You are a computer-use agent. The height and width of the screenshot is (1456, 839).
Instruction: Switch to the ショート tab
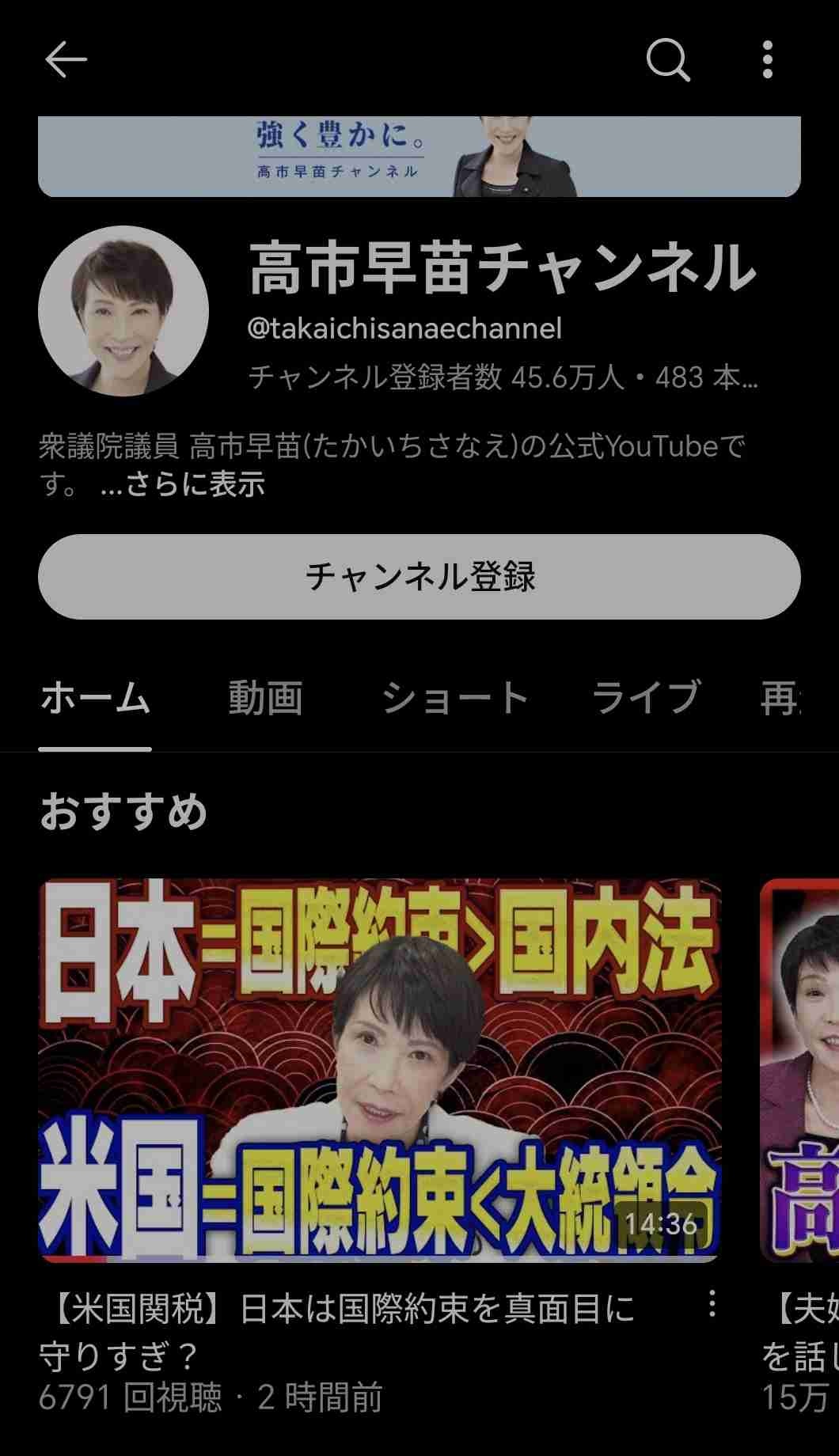pos(454,698)
